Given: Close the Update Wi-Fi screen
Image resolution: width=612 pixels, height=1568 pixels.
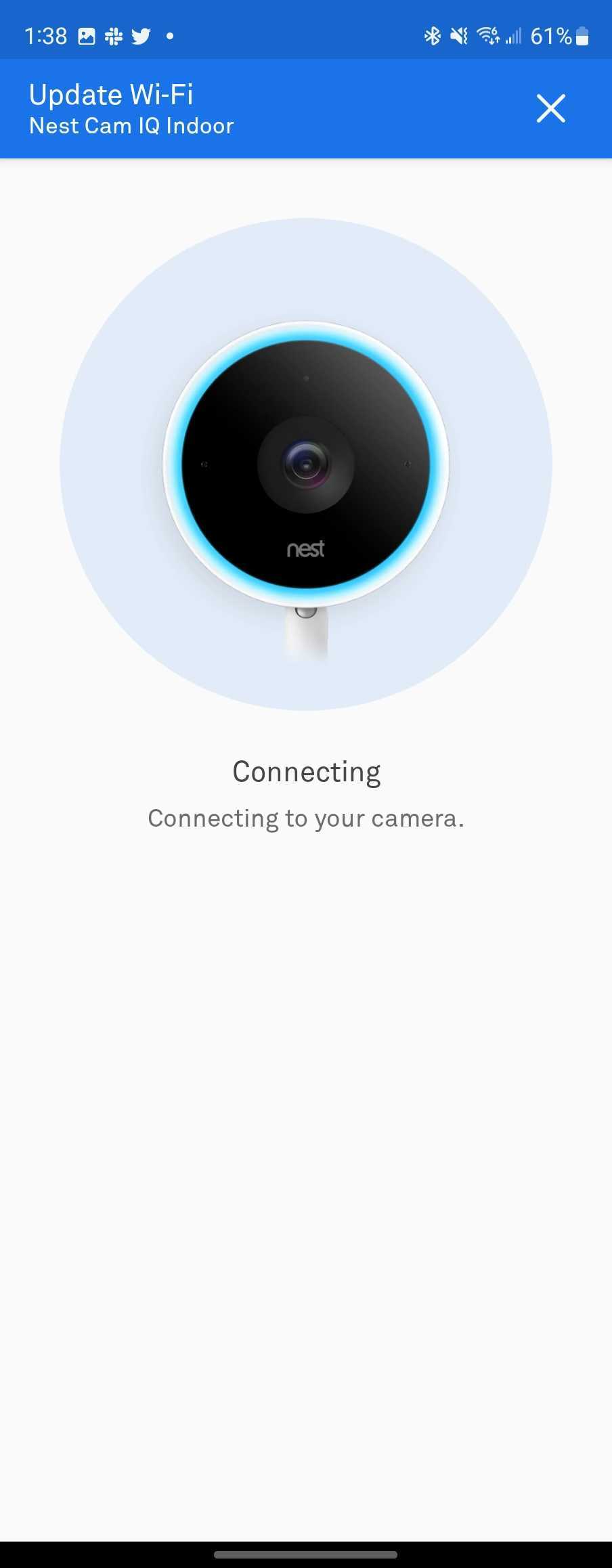Looking at the screenshot, I should coord(550,108).
